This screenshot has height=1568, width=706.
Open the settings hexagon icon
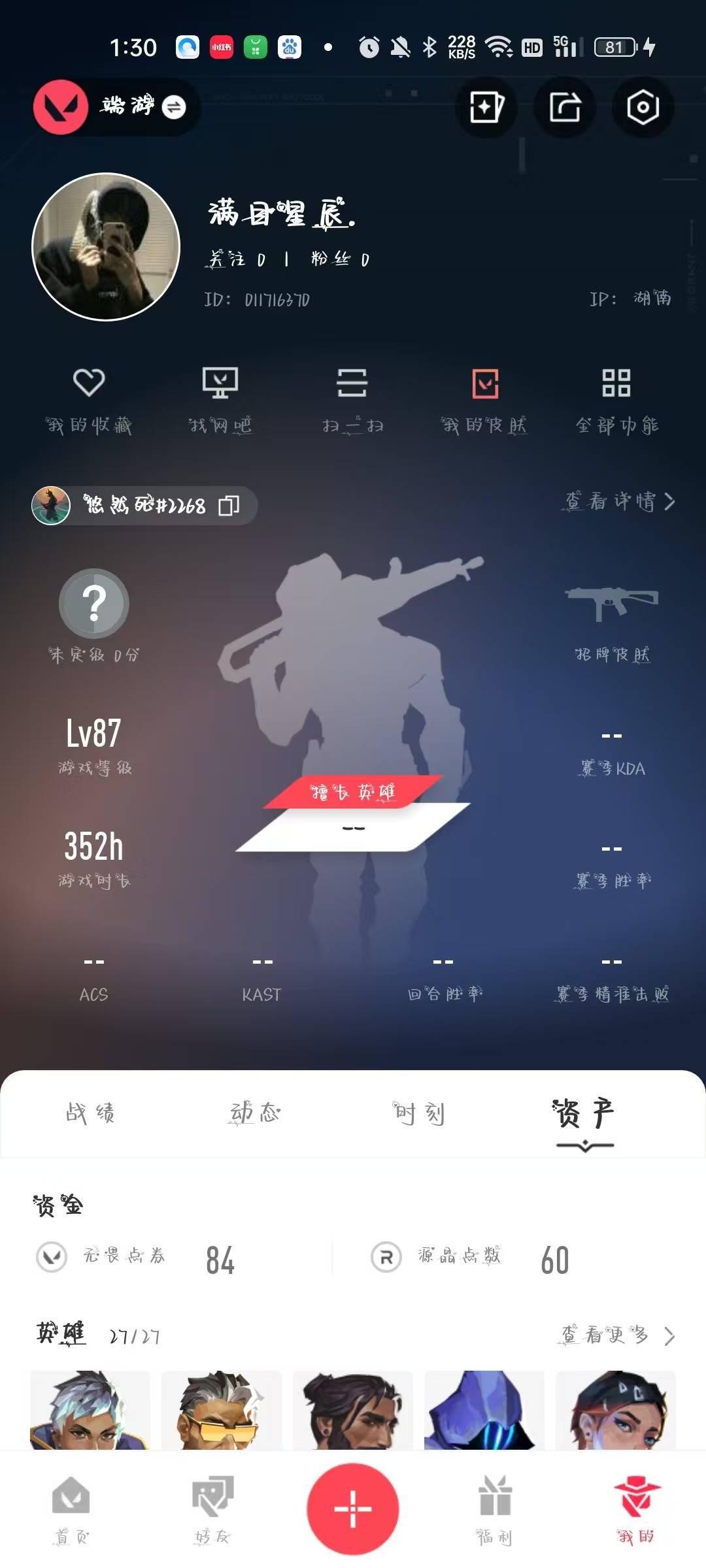point(643,107)
